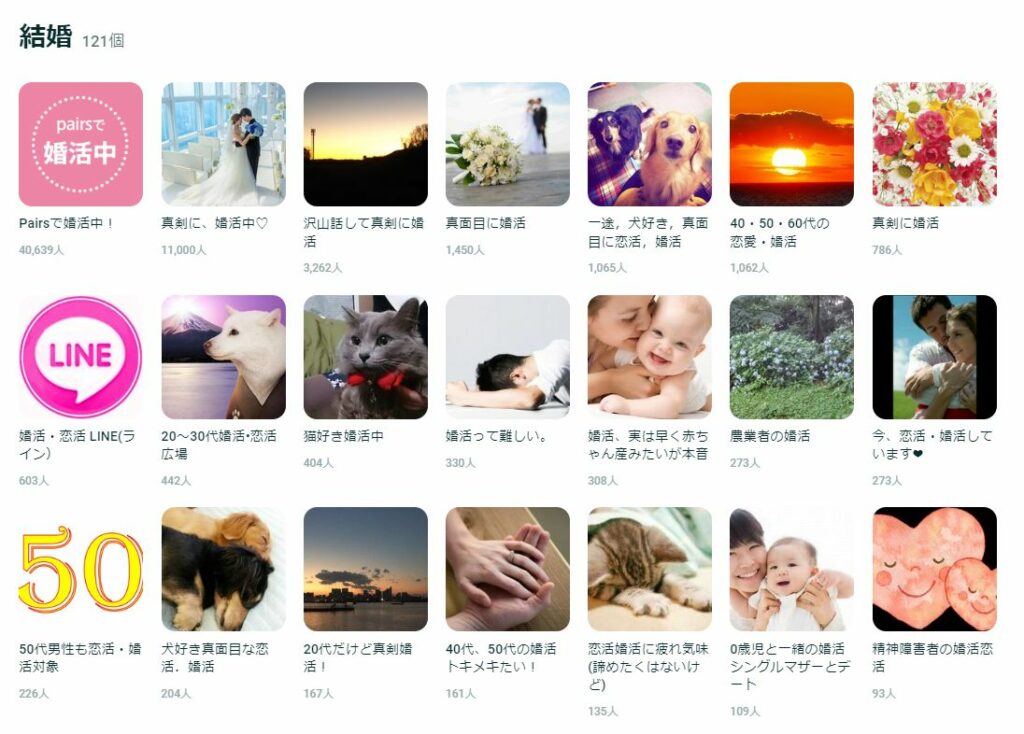Image resolution: width=1024 pixels, height=734 pixels.
Task: Select the 50代男性も恋活・婚活対象 community
Action: pos(80,569)
